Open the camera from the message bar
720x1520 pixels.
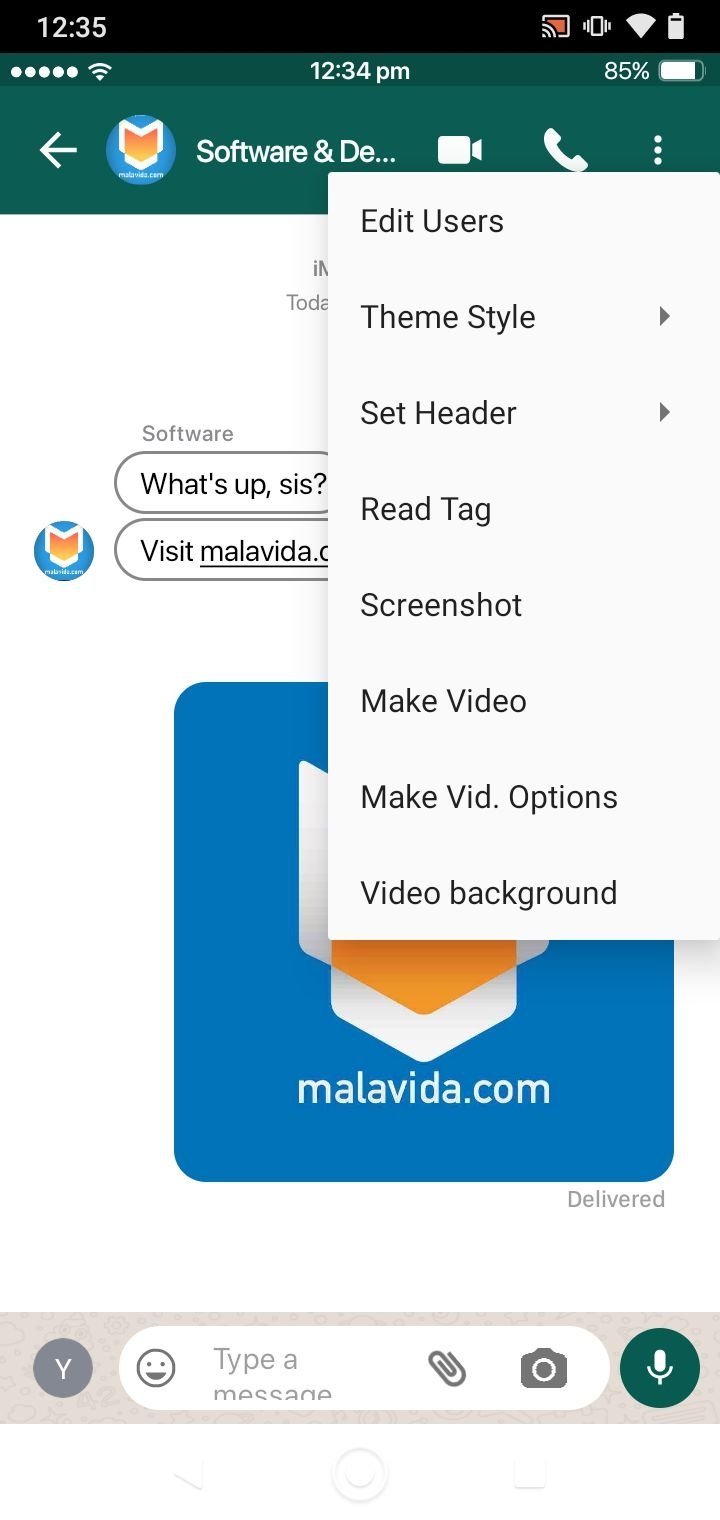[x=544, y=1368]
